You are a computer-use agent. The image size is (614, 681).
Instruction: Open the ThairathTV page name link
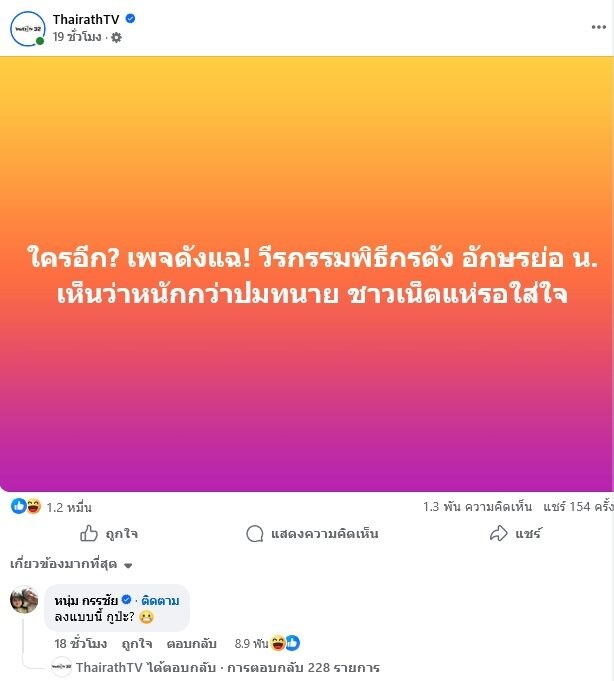[x=85, y=18]
